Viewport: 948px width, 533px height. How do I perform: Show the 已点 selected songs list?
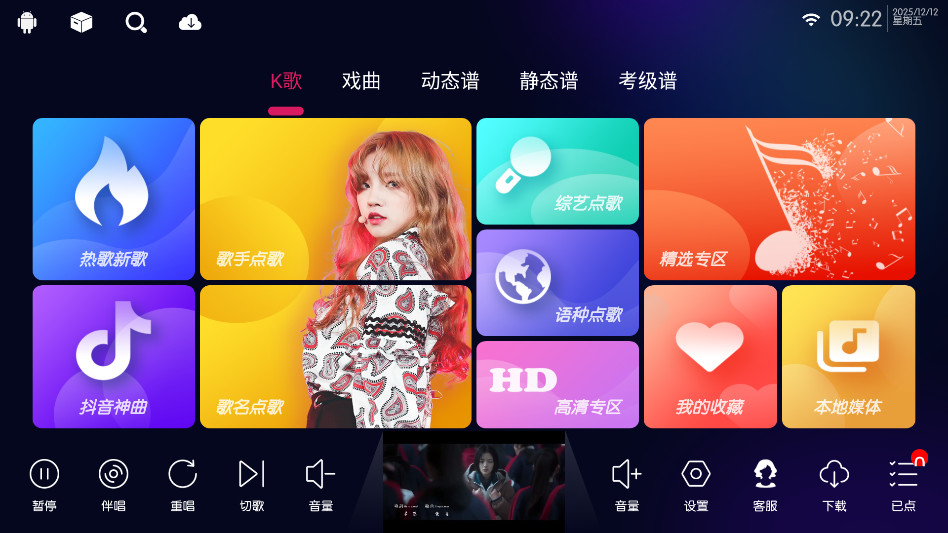point(903,484)
